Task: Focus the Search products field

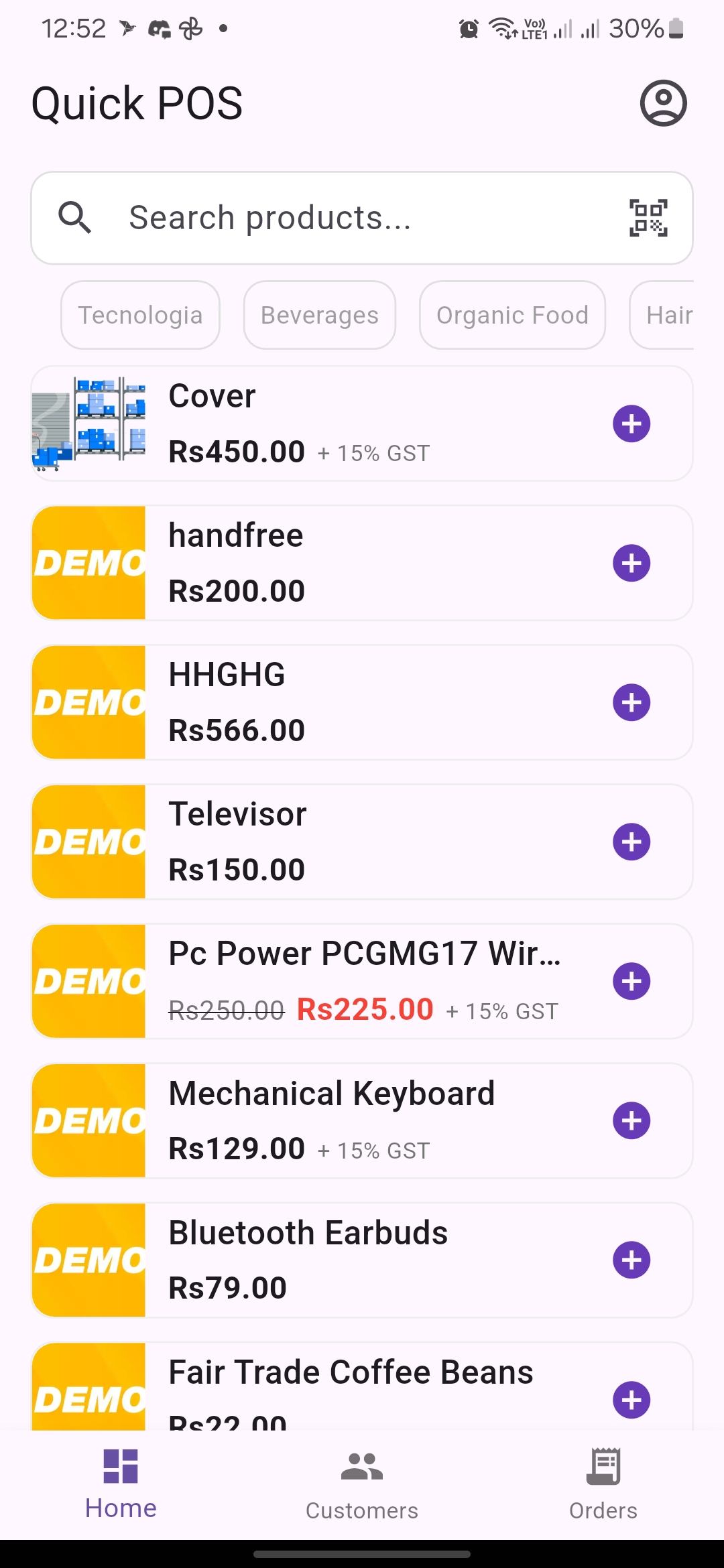Action: tap(362, 218)
